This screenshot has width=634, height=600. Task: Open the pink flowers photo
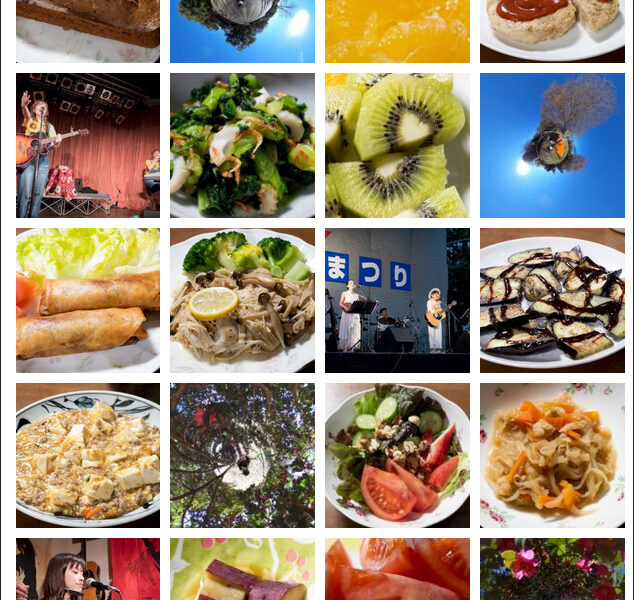click(x=552, y=570)
